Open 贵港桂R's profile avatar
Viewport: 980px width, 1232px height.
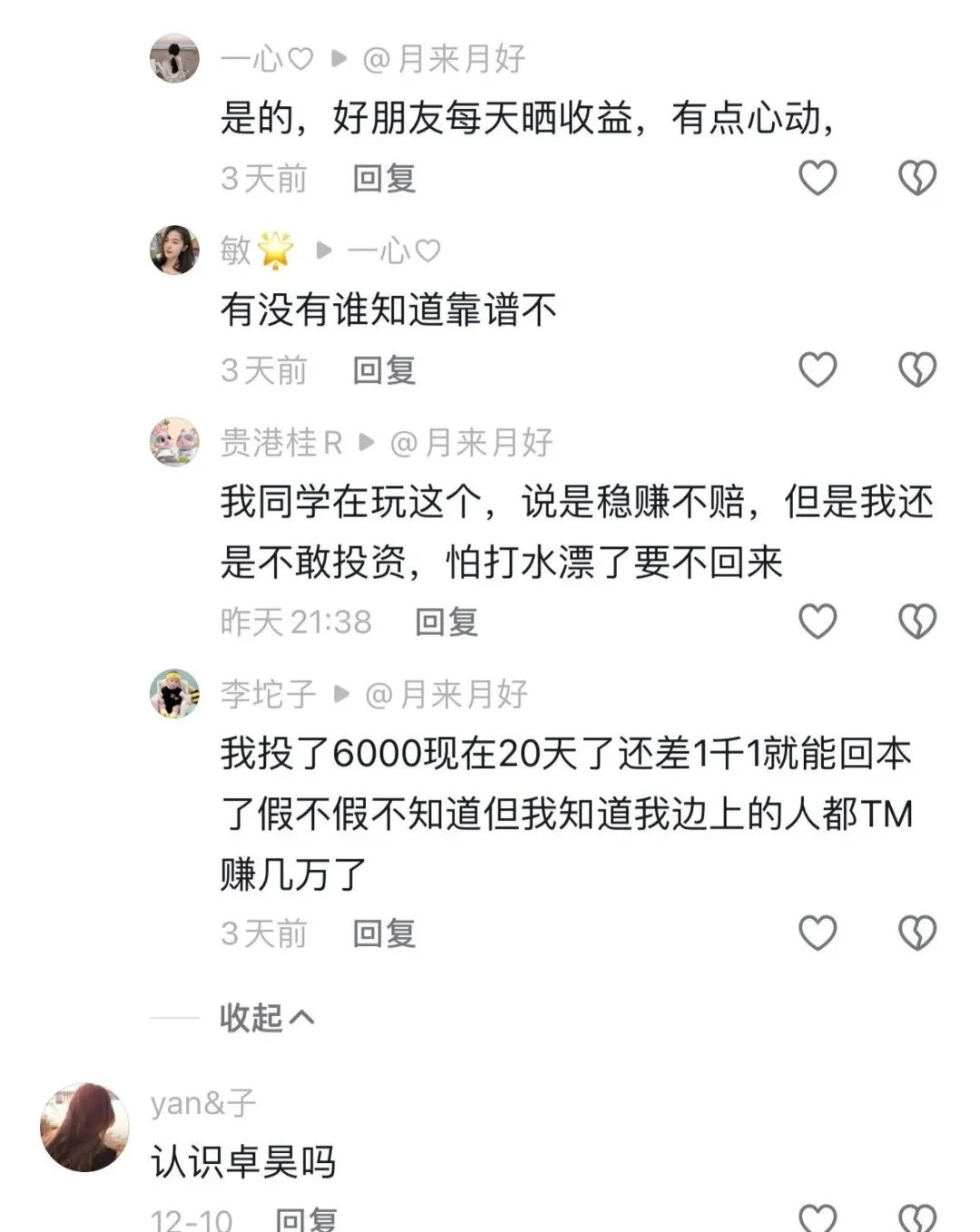174,442
